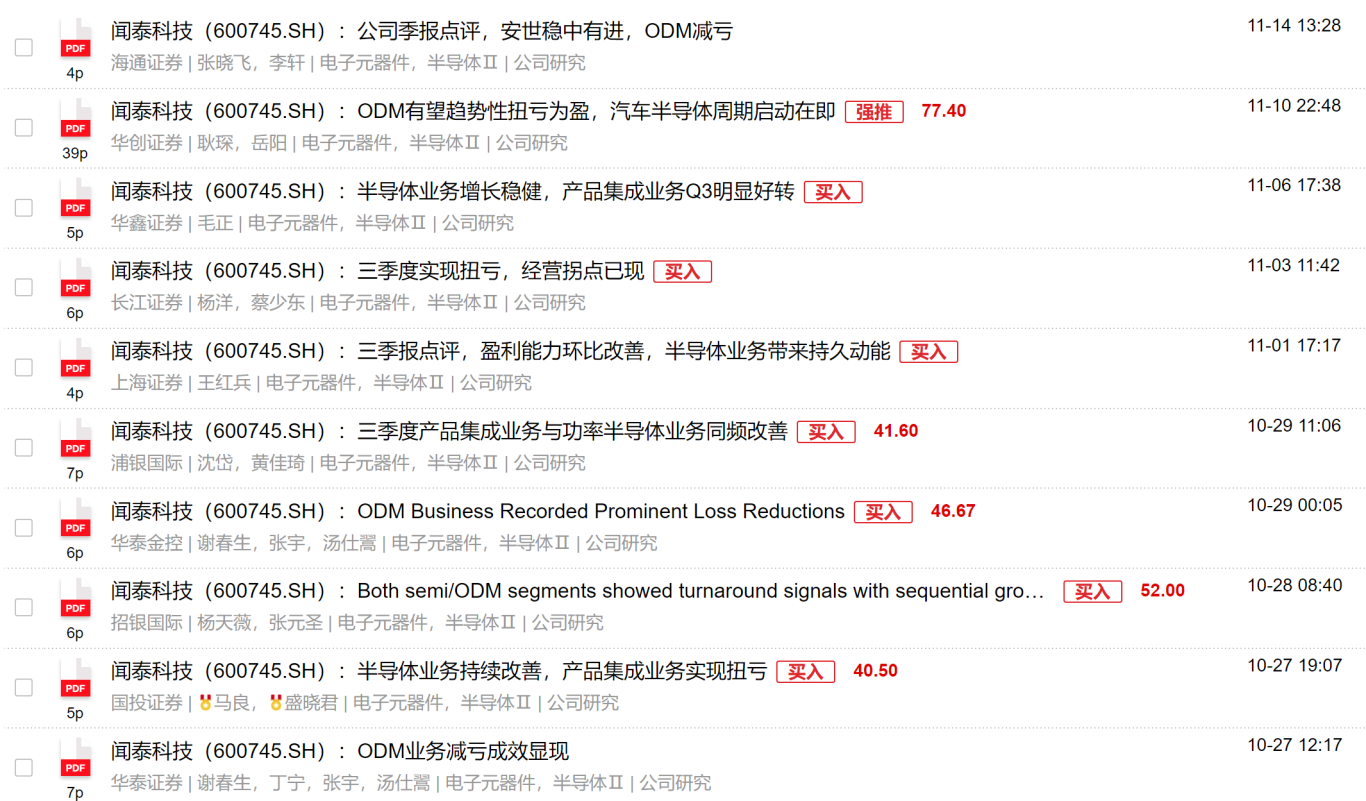This screenshot has height=801, width=1366.
Task: Check the box beside the 长江证券 report
Action: coord(24,287)
